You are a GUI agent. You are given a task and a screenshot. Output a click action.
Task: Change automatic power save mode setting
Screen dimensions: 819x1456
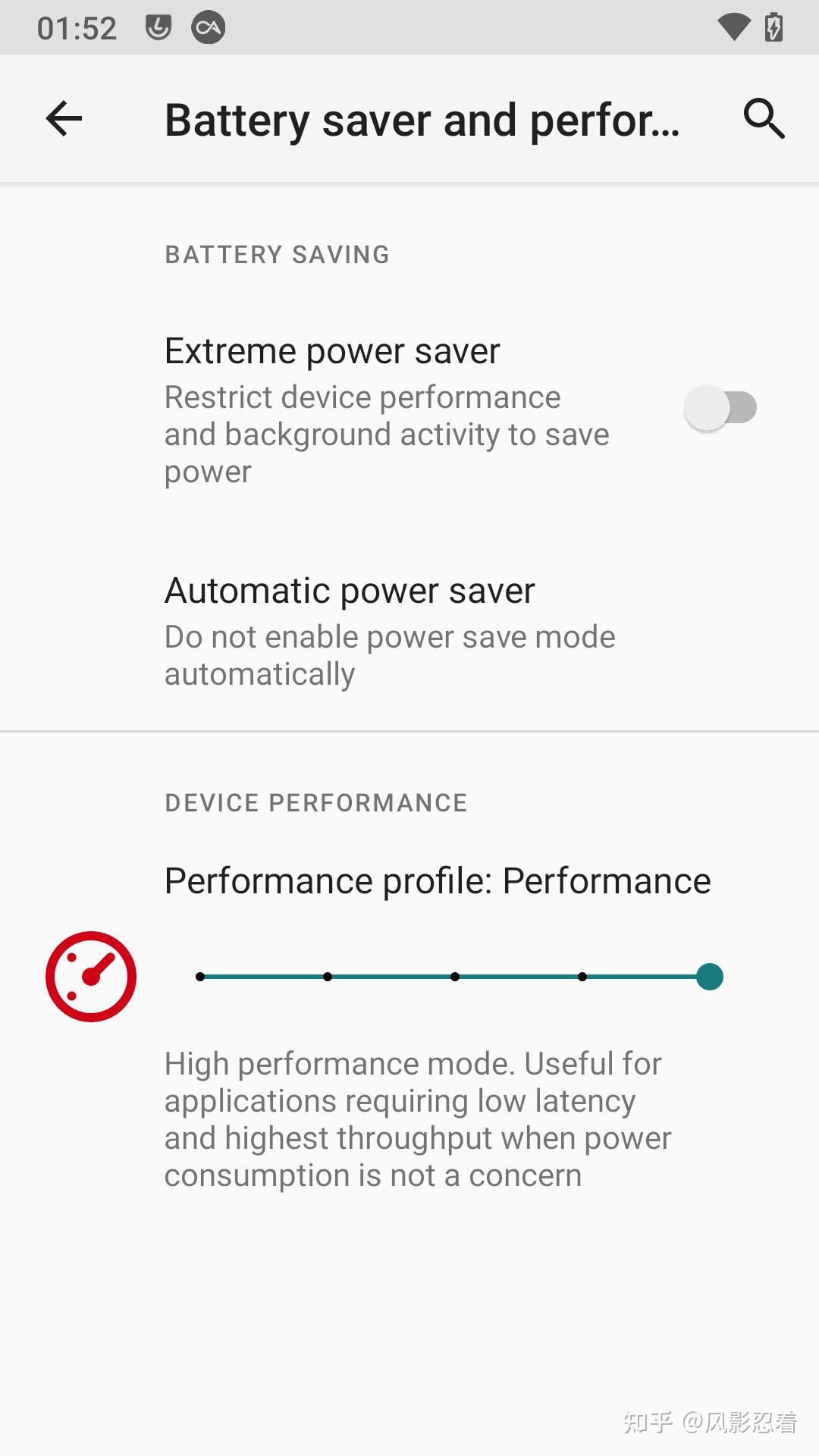coord(349,629)
